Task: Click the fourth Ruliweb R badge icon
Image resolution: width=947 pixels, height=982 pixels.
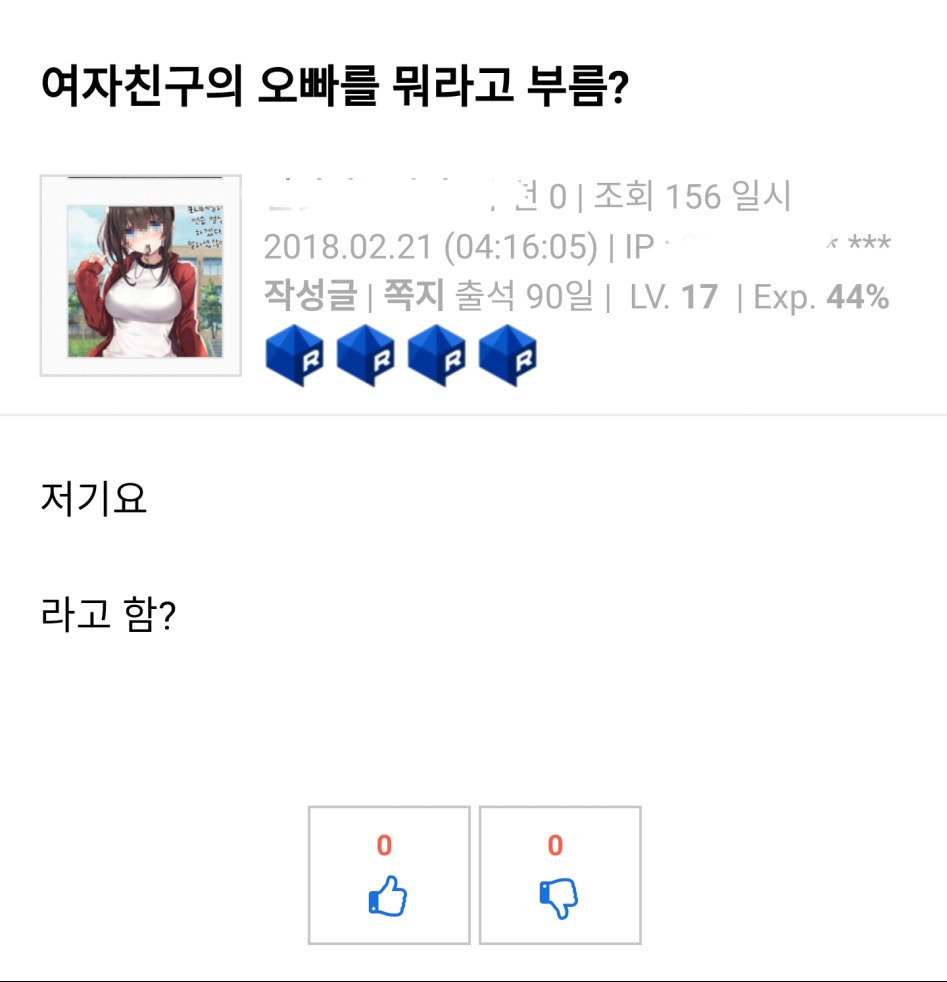Action: pos(508,355)
